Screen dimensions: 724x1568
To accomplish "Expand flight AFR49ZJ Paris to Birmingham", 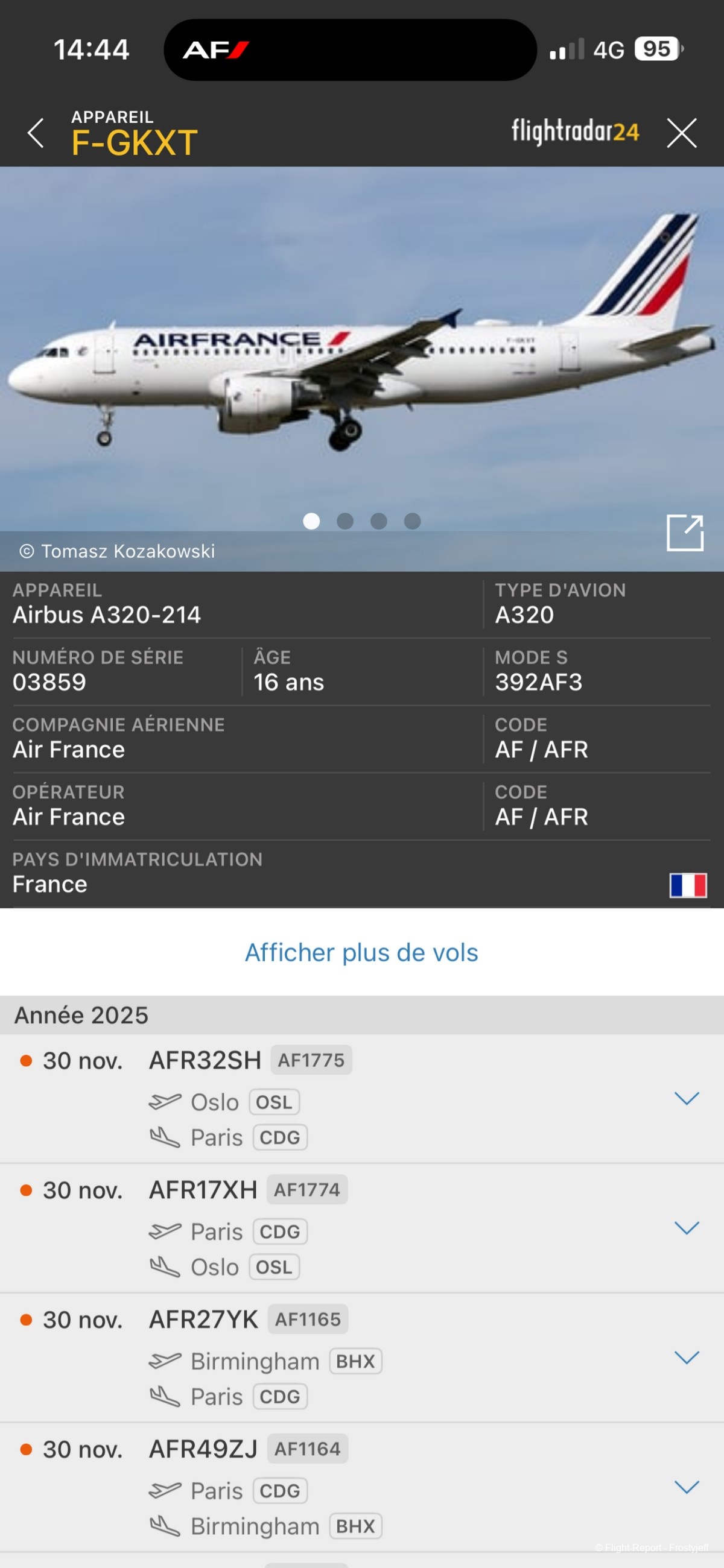I will 686,1487.
